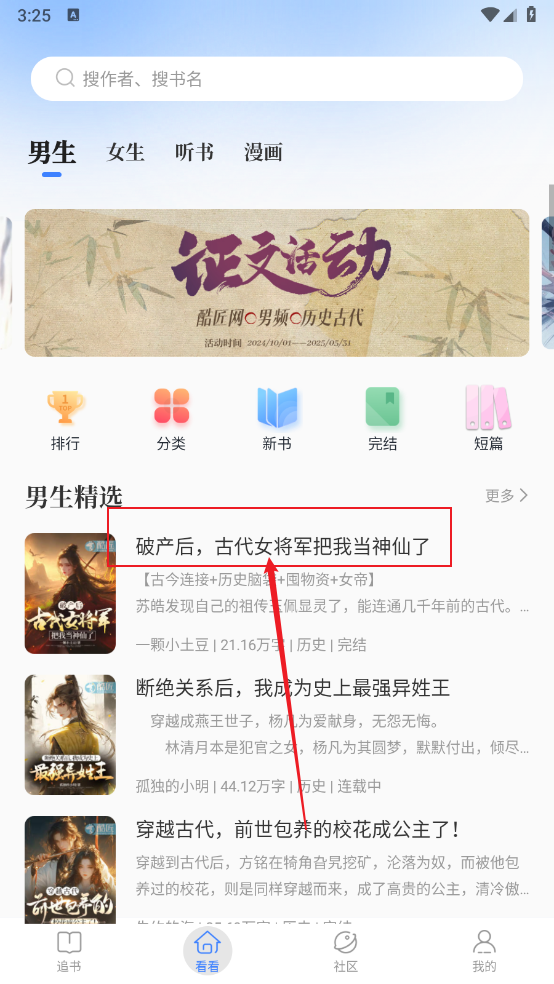Open the 分类 categories shortcut

pyautogui.click(x=171, y=419)
